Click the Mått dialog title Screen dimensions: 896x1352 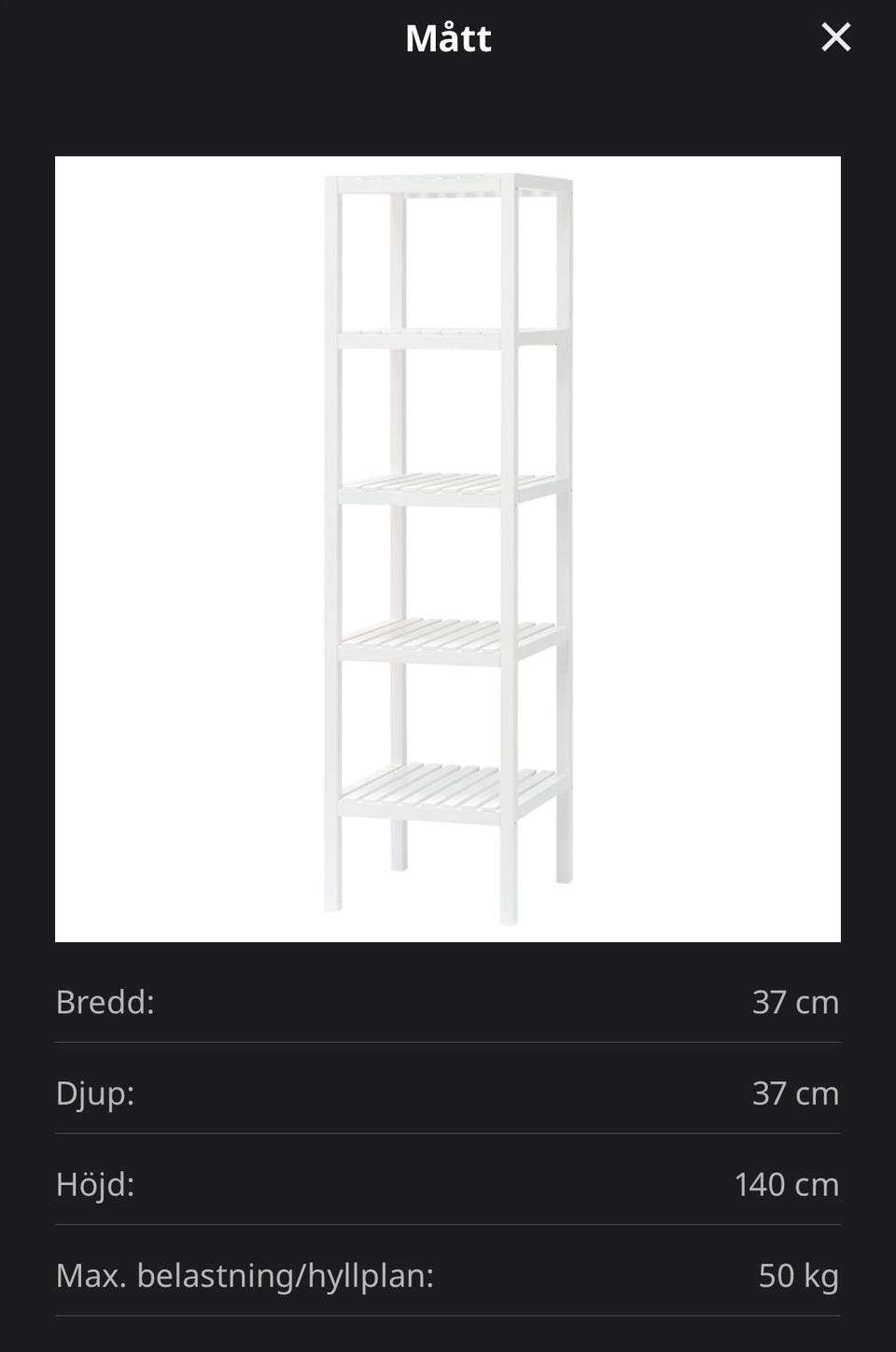pos(448,37)
